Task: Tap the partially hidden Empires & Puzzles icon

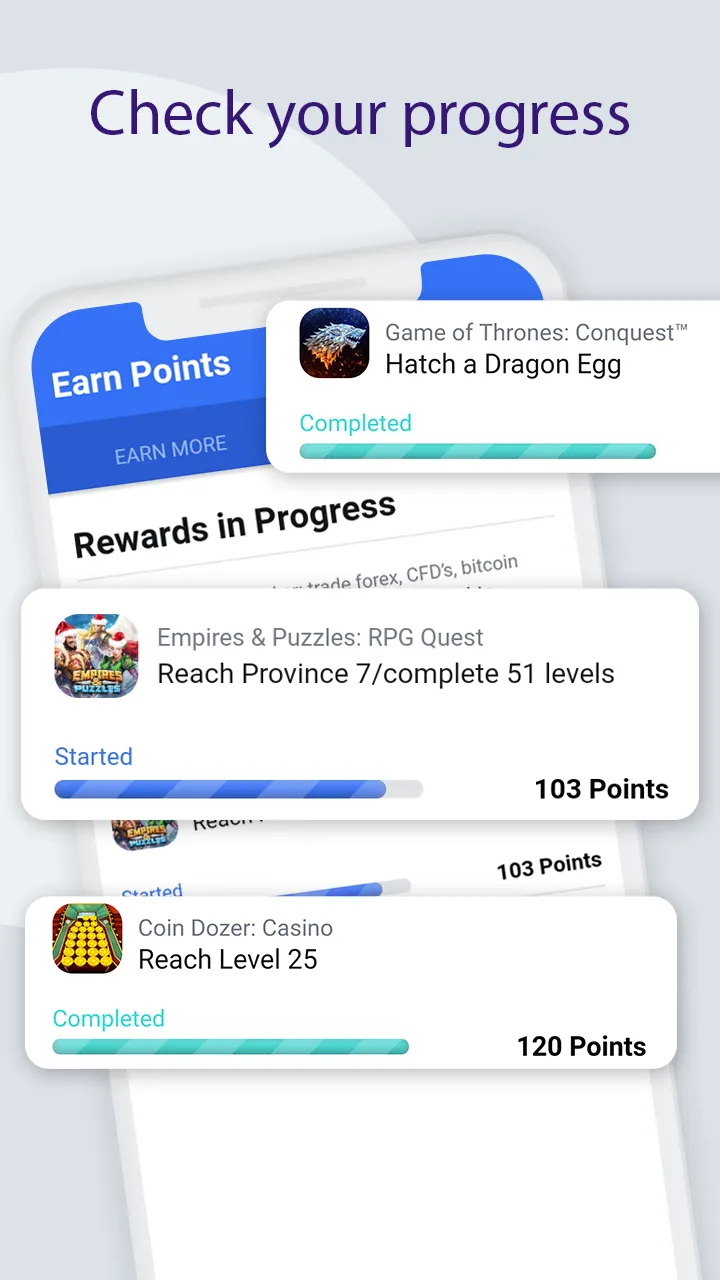Action: click(143, 832)
